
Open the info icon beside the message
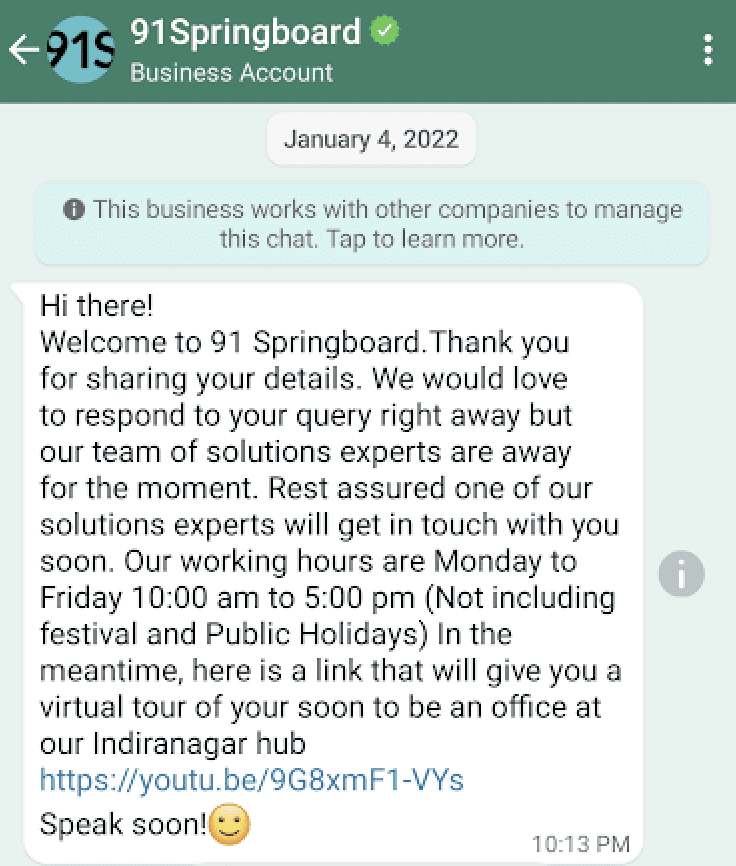click(682, 575)
